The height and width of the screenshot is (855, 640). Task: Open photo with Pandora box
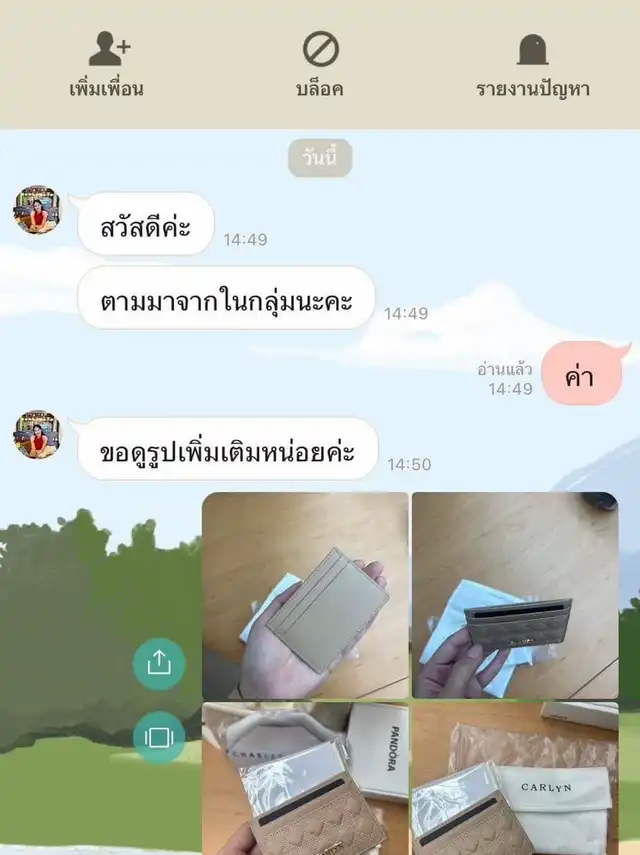pos(305,778)
